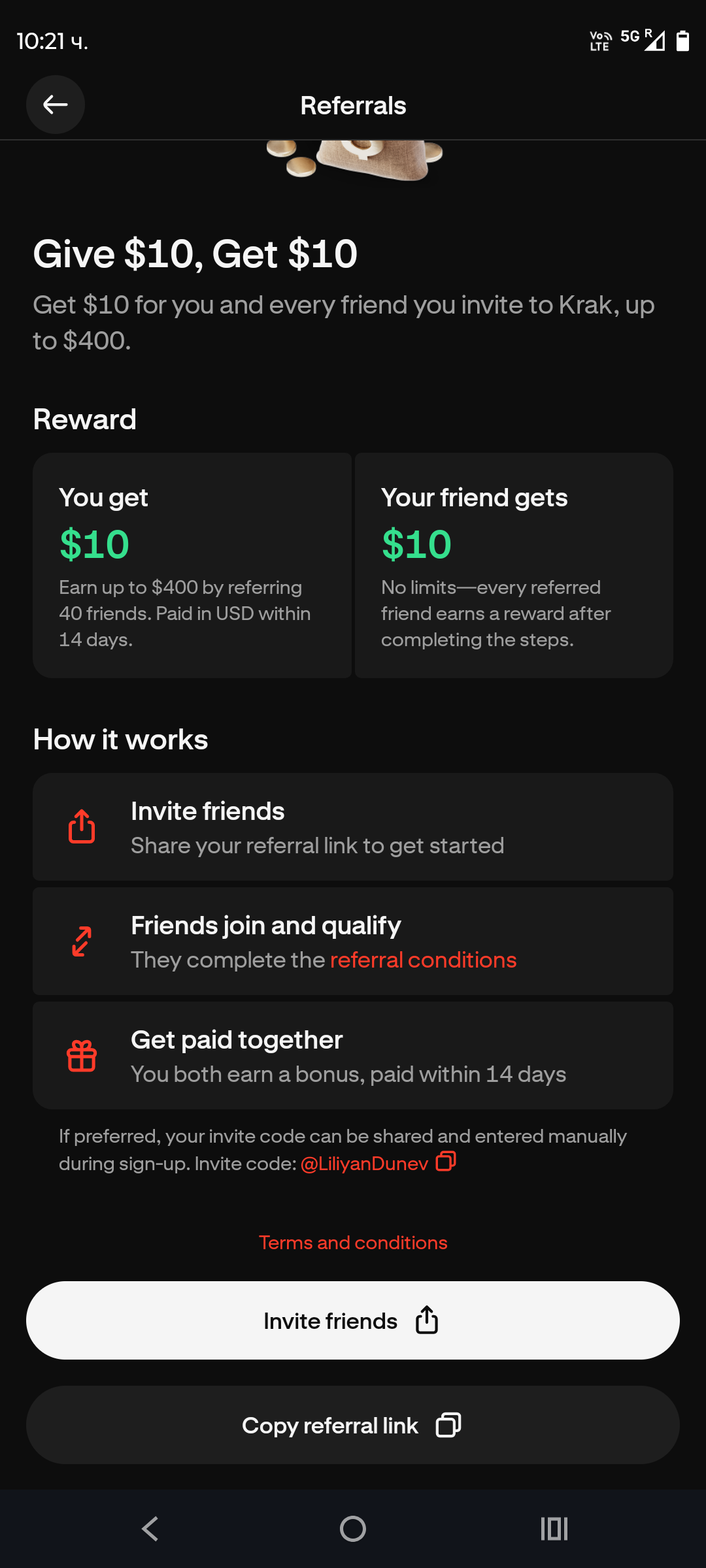
Task: Tap the @LiliyanDunev invite code link
Action: pos(364,1162)
